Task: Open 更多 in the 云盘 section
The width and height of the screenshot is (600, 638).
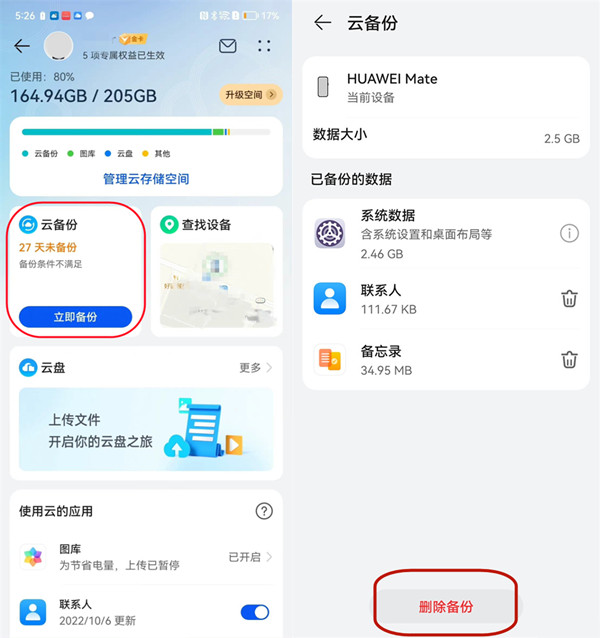Action: click(256, 368)
